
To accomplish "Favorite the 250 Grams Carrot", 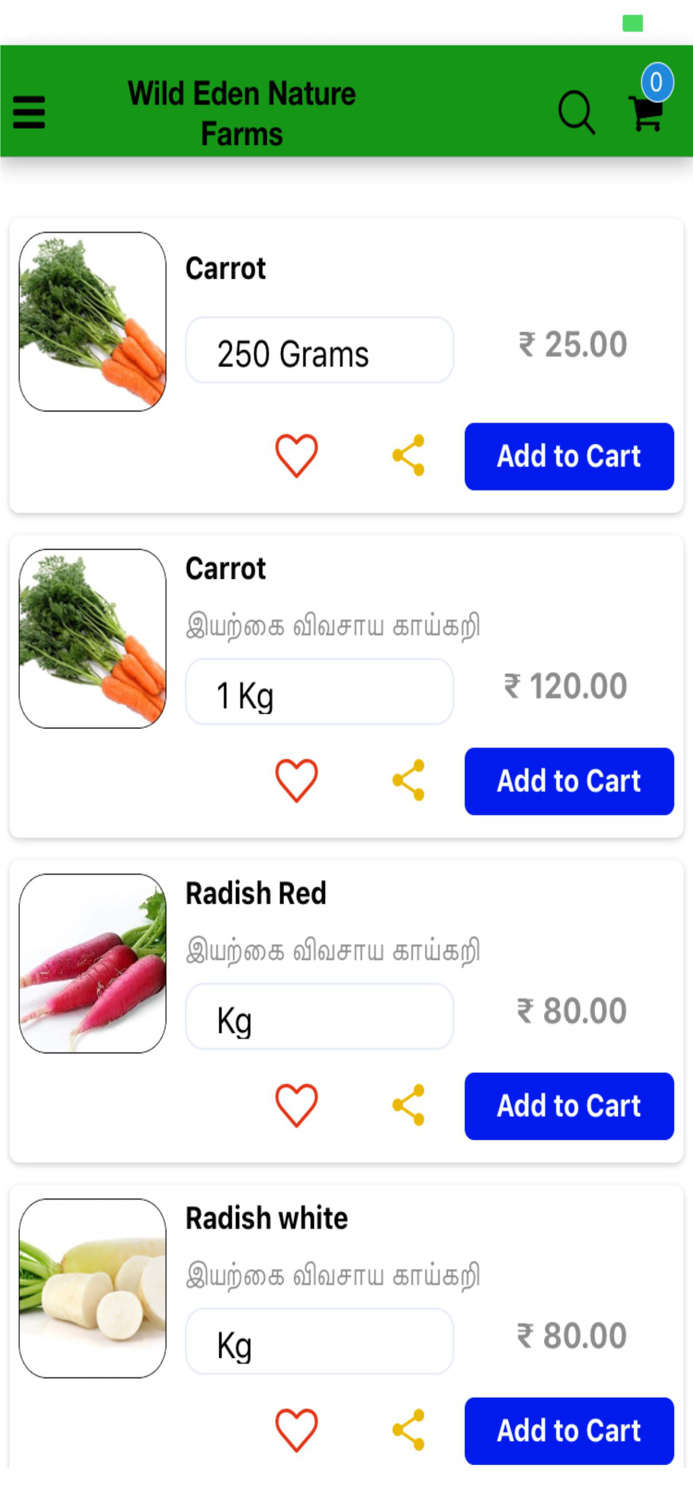I will click(296, 456).
